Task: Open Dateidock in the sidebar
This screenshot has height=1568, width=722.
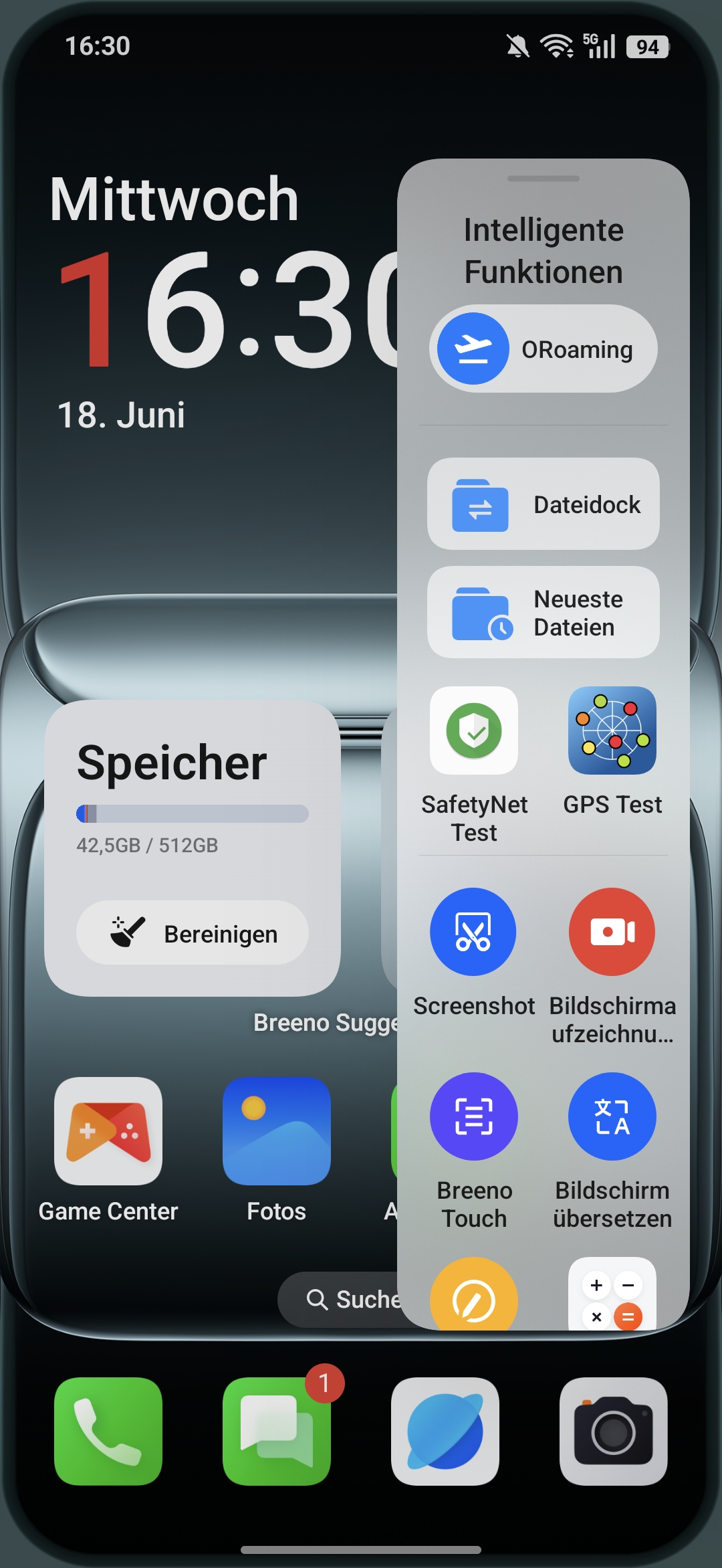Action: pyautogui.click(x=543, y=504)
